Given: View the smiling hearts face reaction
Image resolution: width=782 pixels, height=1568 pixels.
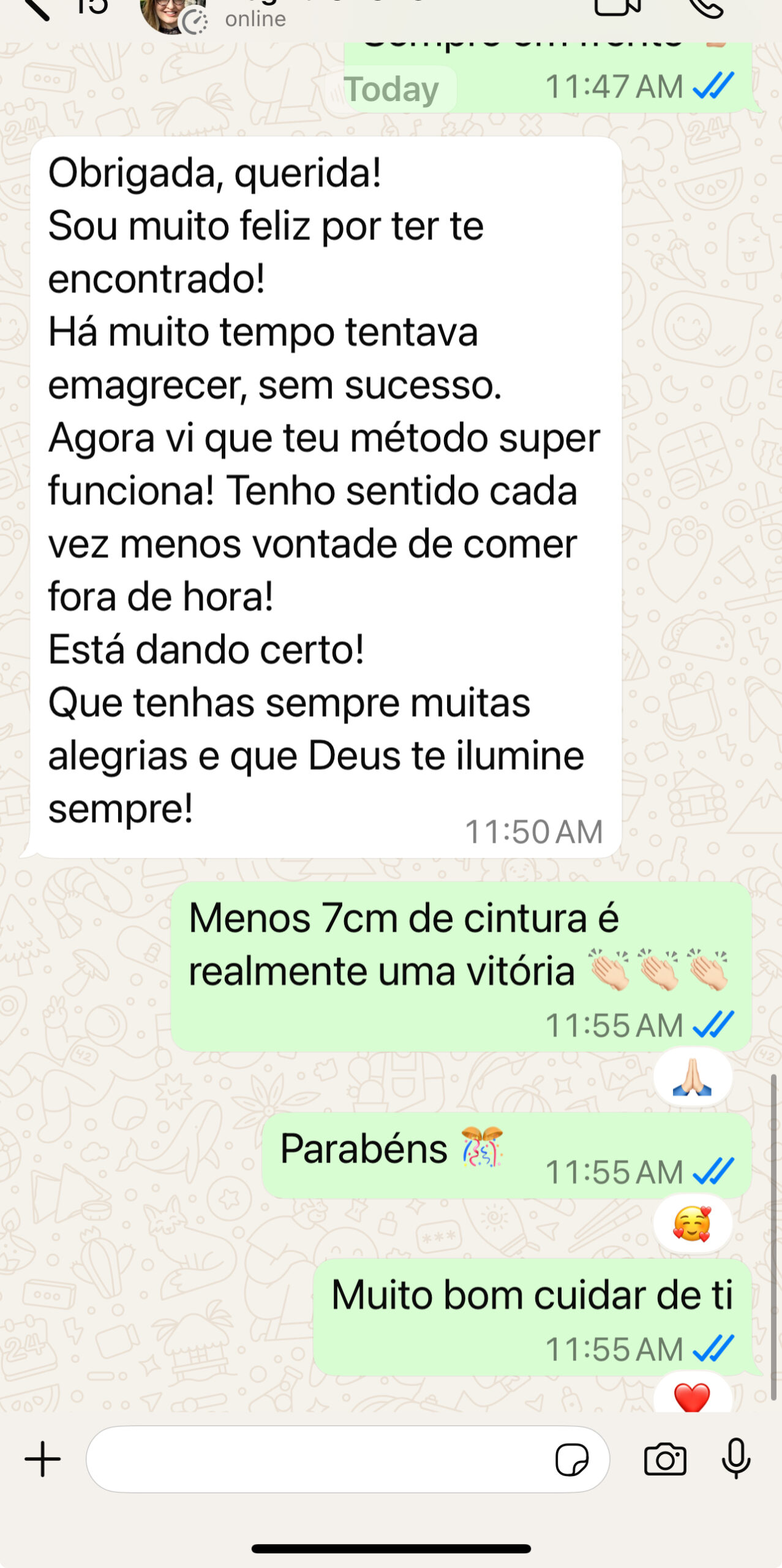Looking at the screenshot, I should click(692, 1224).
